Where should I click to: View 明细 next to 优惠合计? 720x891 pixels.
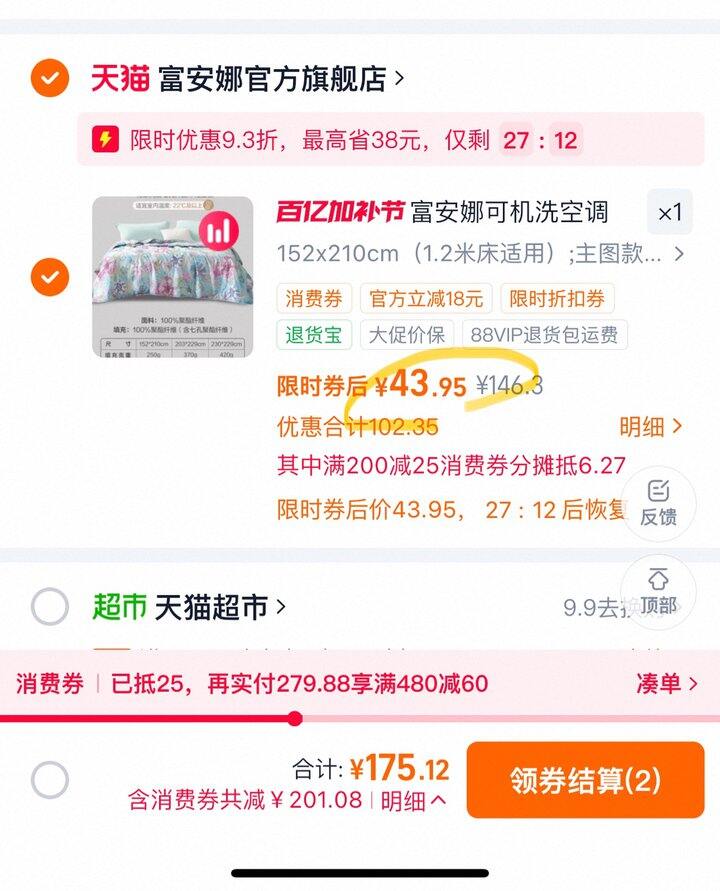point(650,427)
